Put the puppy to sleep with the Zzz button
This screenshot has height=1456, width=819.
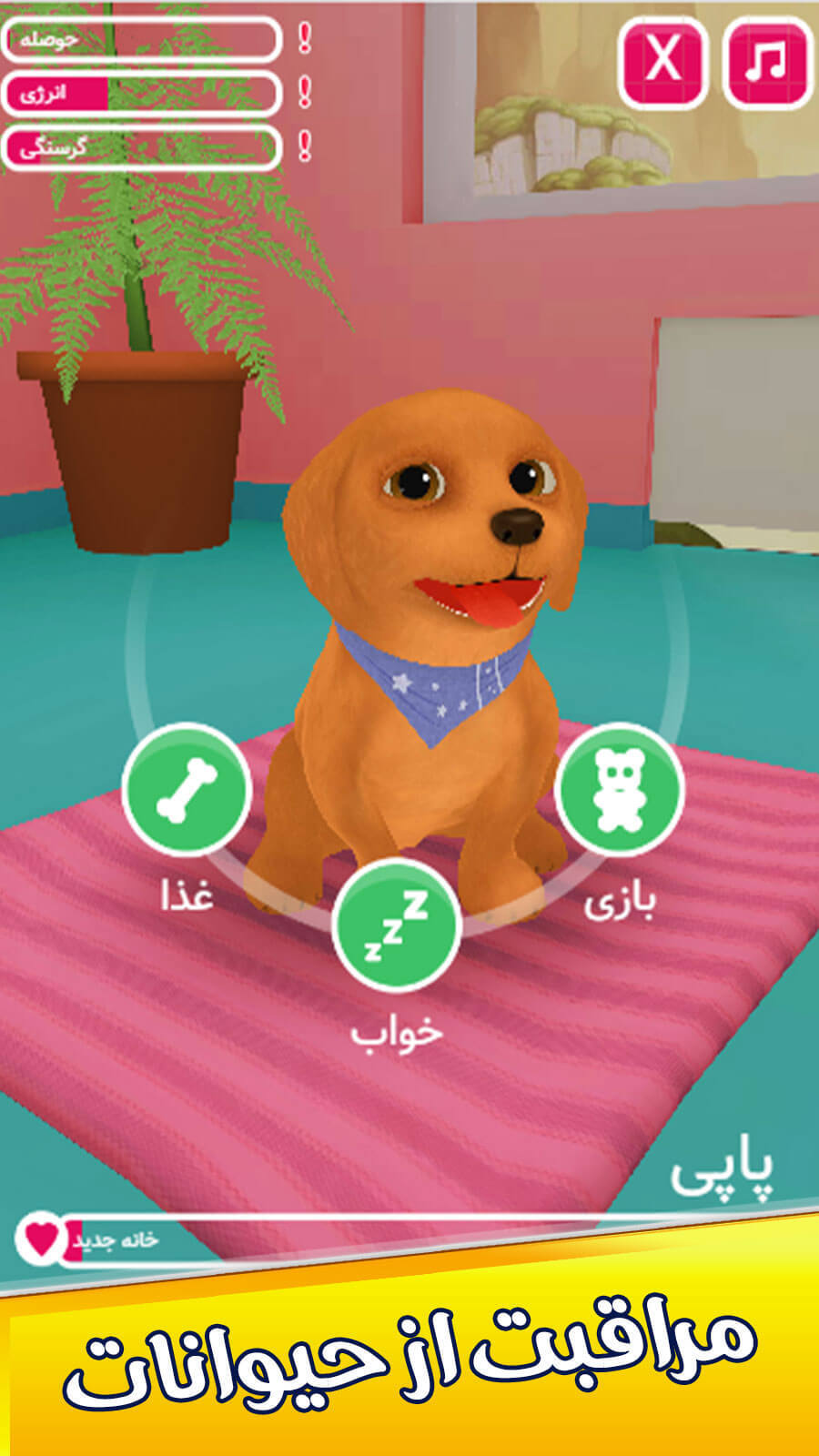point(396,925)
